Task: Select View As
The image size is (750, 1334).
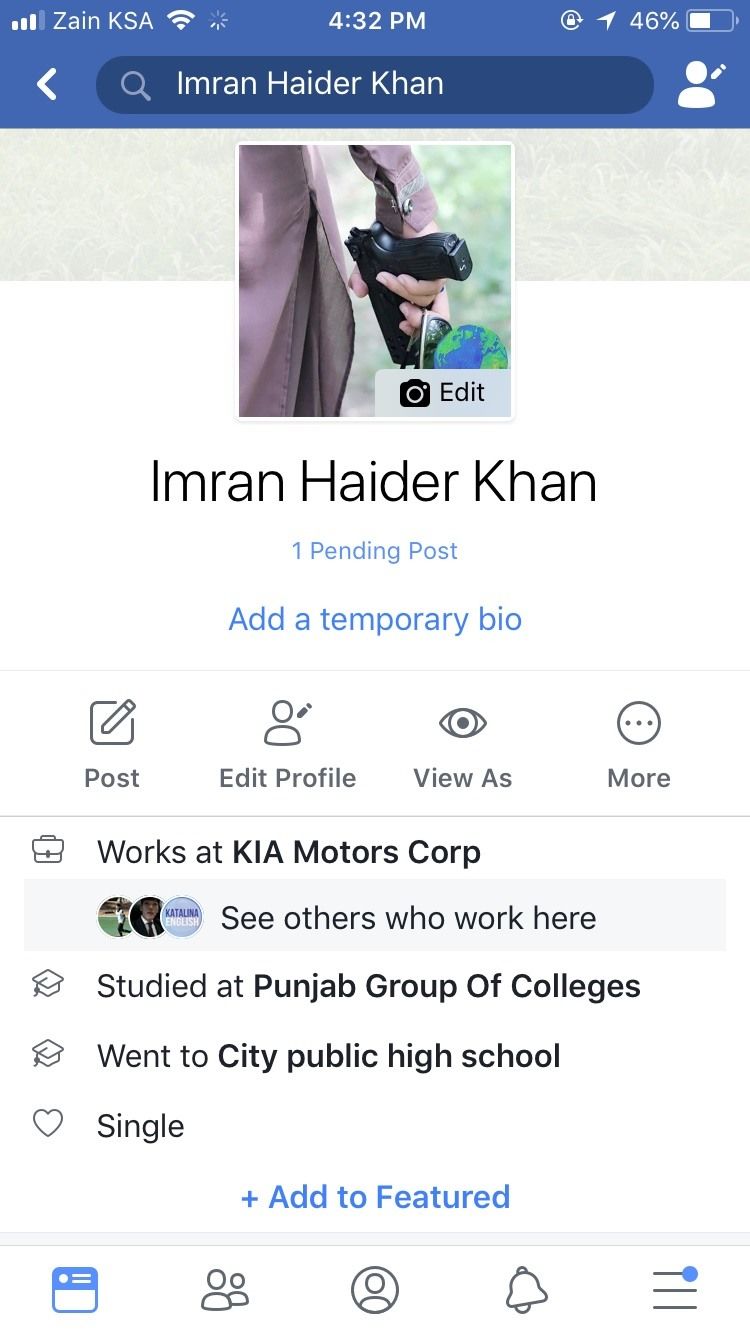Action: click(463, 745)
